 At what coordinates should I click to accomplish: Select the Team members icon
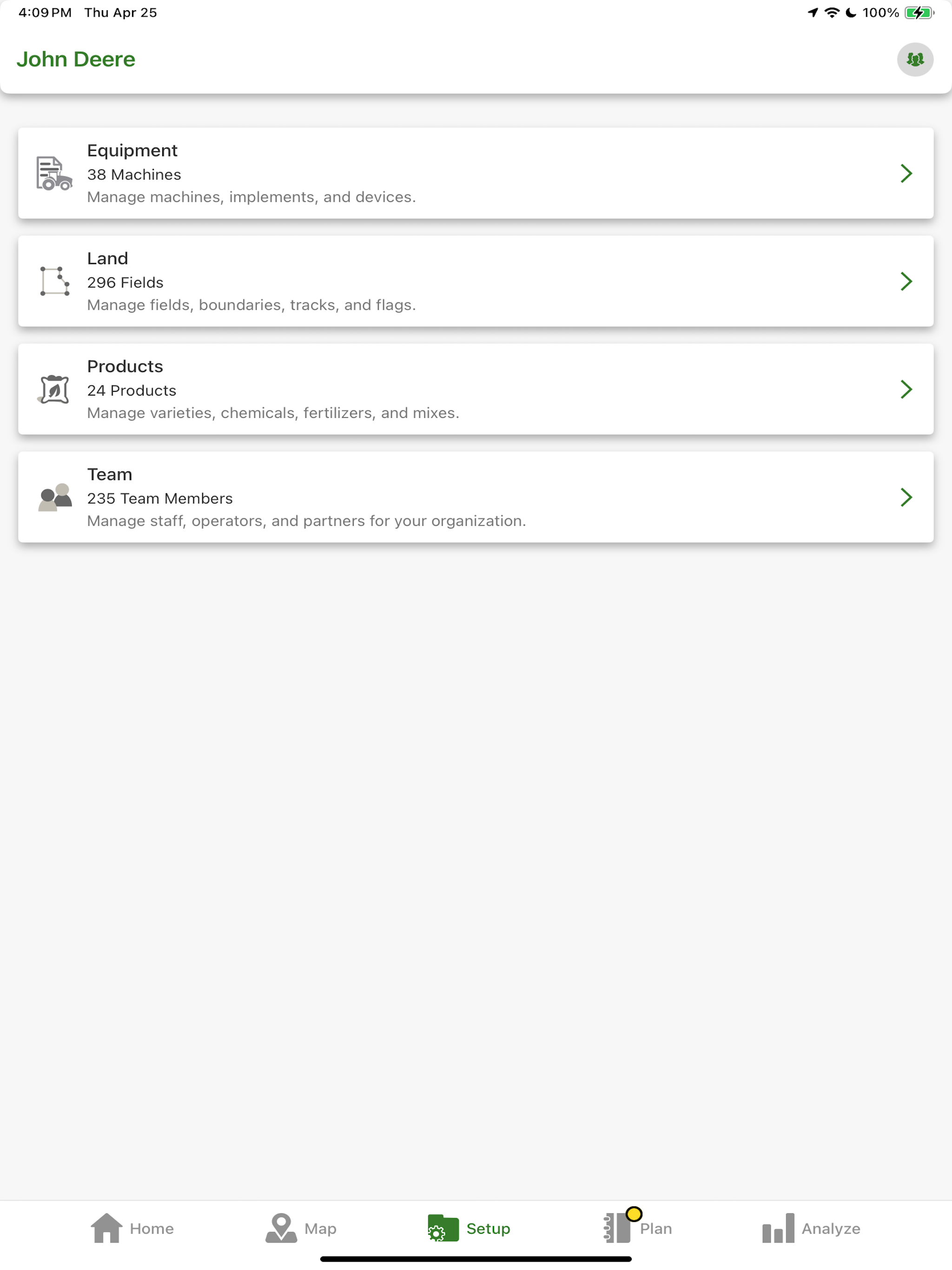pyautogui.click(x=53, y=496)
